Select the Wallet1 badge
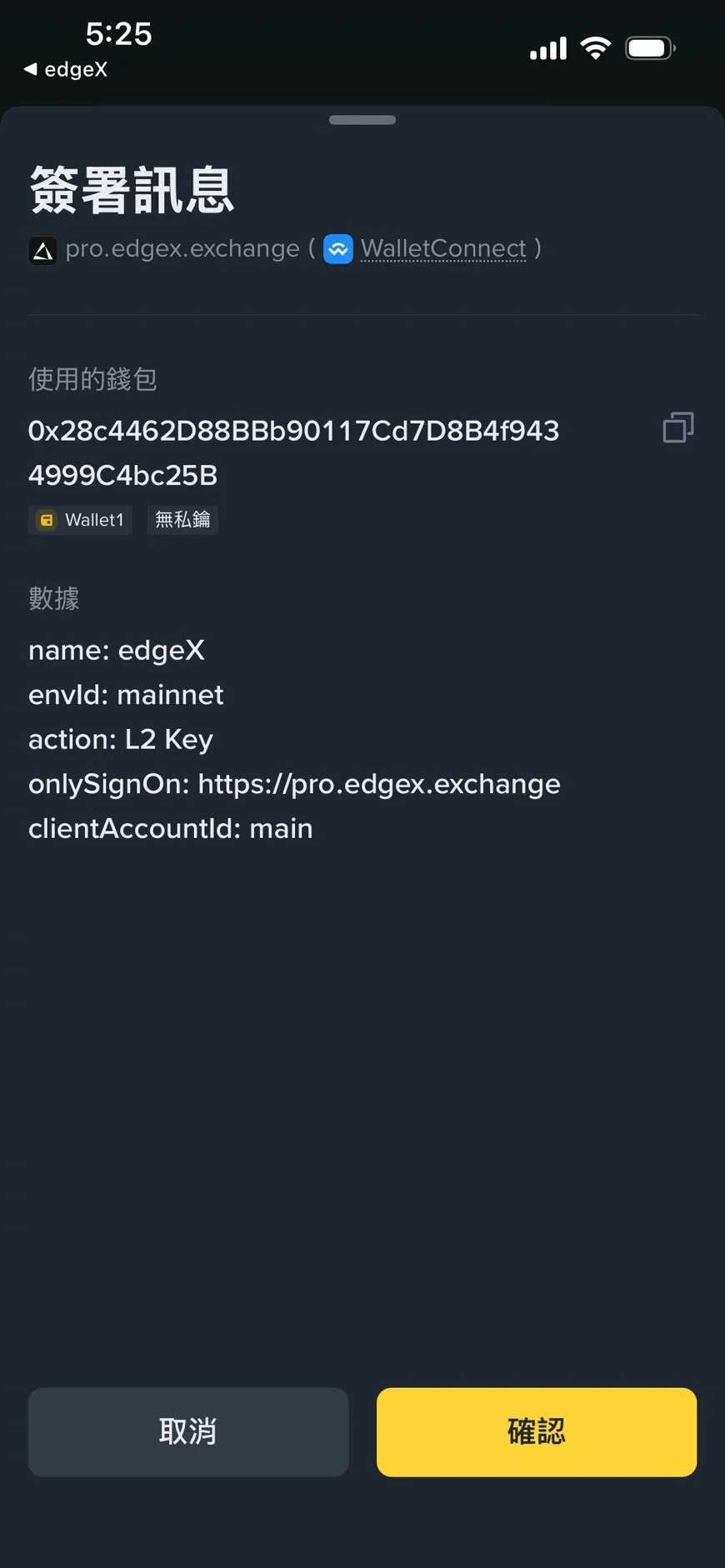The image size is (725, 1568). tap(80, 520)
